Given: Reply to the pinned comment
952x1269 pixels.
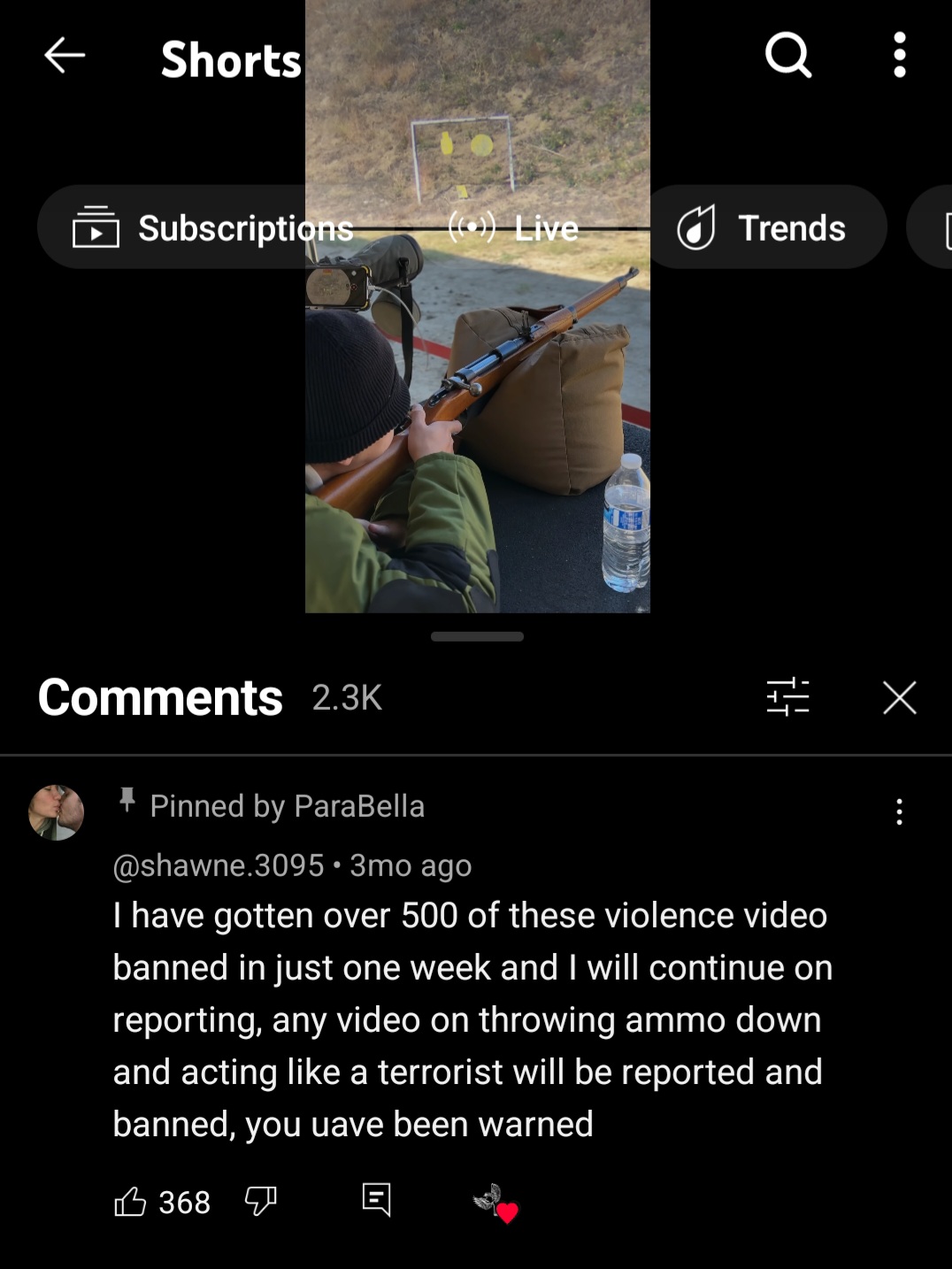Looking at the screenshot, I should click(376, 1200).
